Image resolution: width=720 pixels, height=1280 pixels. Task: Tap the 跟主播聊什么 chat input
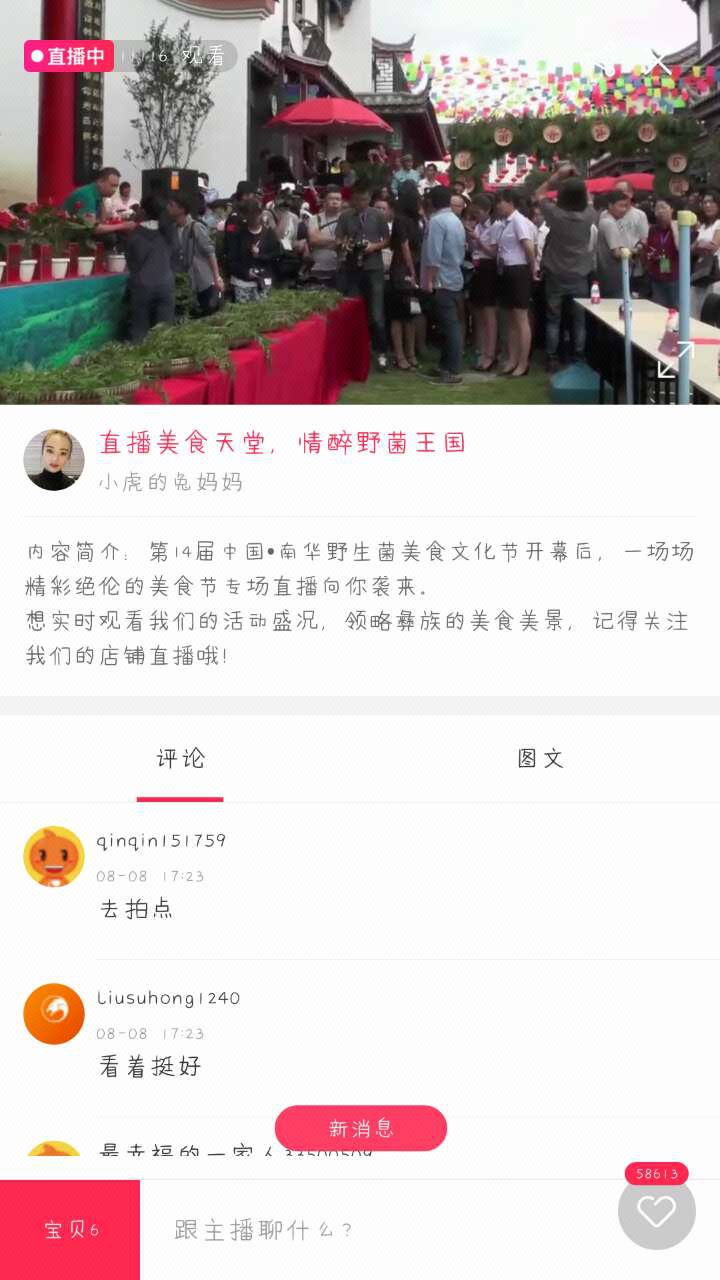point(380,1230)
